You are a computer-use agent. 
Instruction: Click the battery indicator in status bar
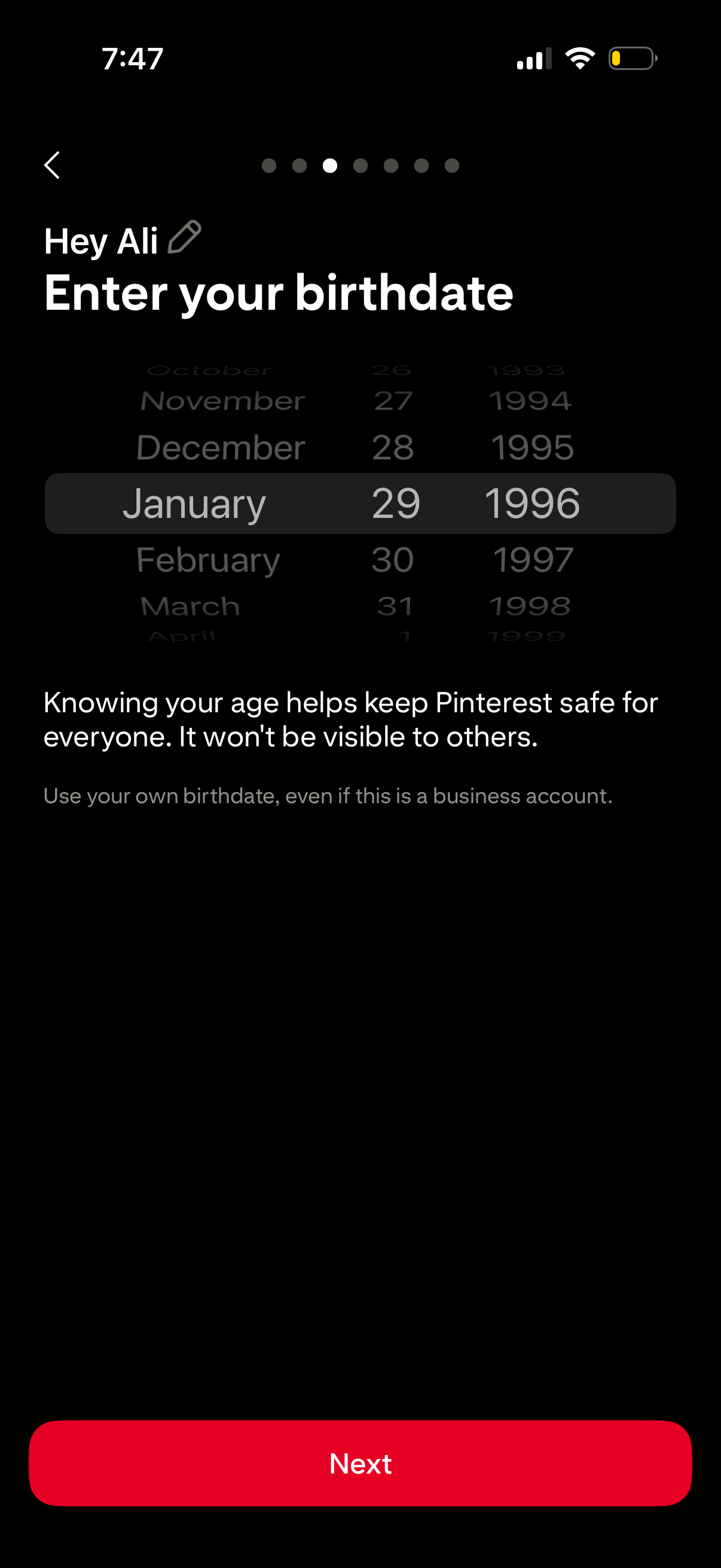pyautogui.click(x=631, y=59)
